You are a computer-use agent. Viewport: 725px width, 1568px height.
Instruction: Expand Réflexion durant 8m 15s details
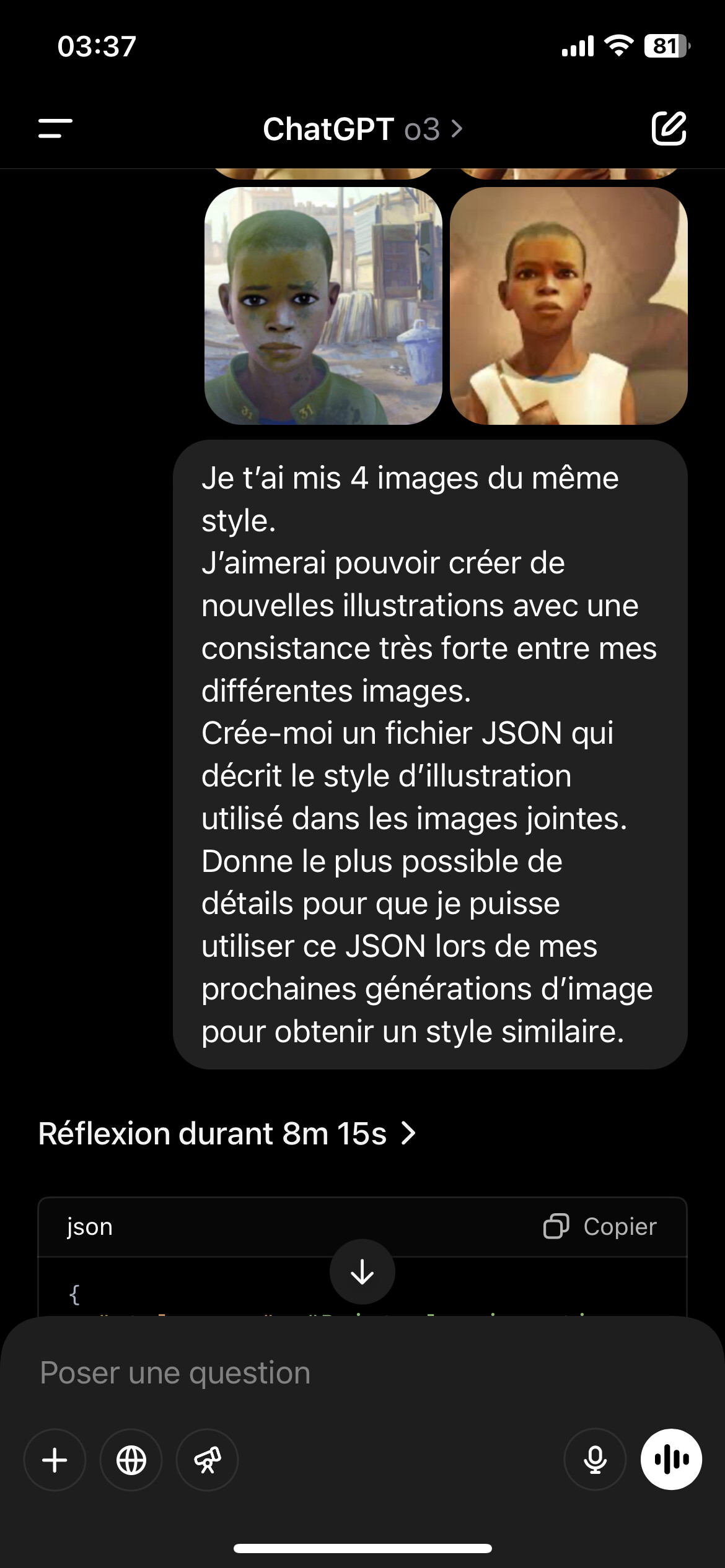click(x=227, y=1133)
